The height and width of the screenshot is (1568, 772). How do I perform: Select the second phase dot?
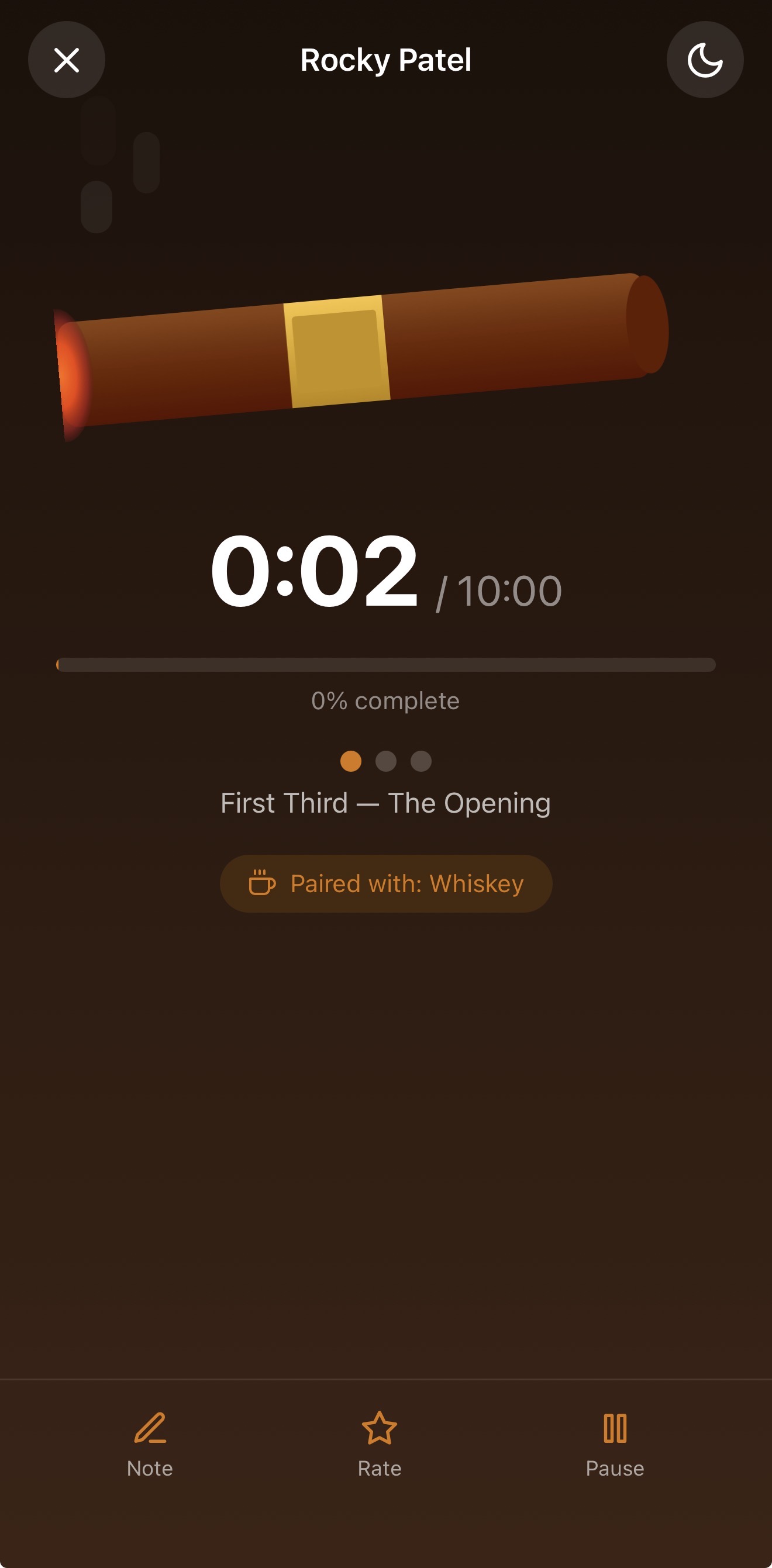tap(386, 761)
